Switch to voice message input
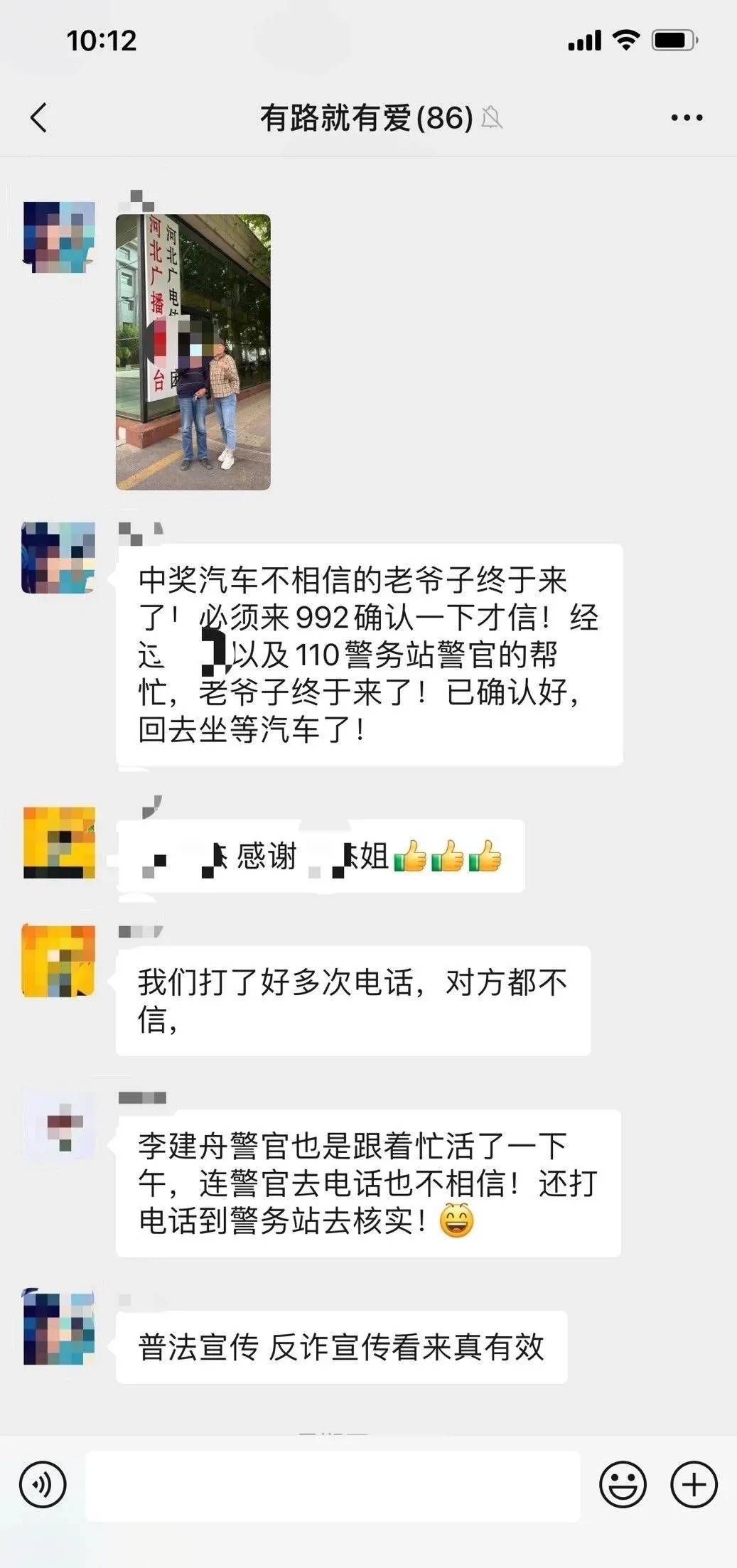The width and height of the screenshot is (737, 1568). pos(43,1484)
